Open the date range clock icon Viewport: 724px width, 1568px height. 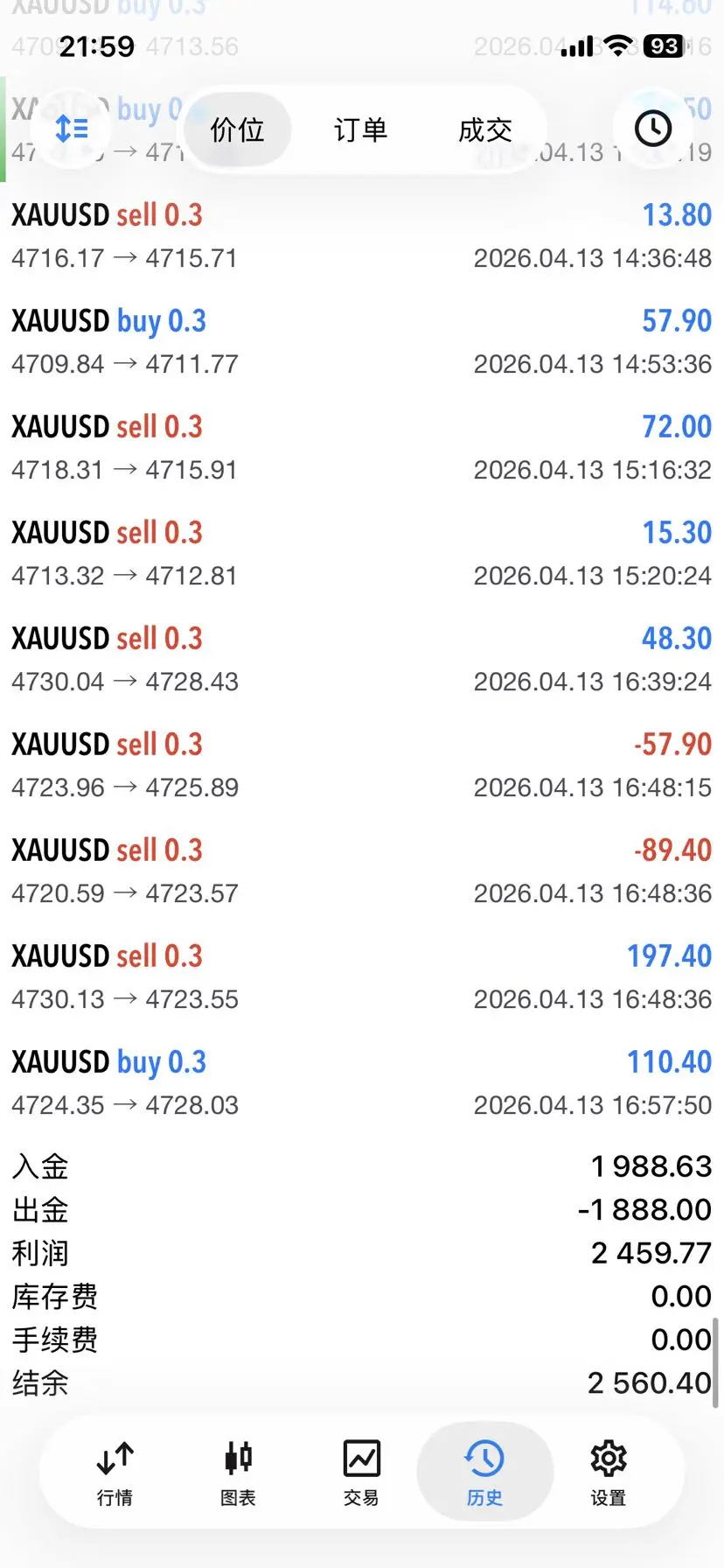click(652, 129)
